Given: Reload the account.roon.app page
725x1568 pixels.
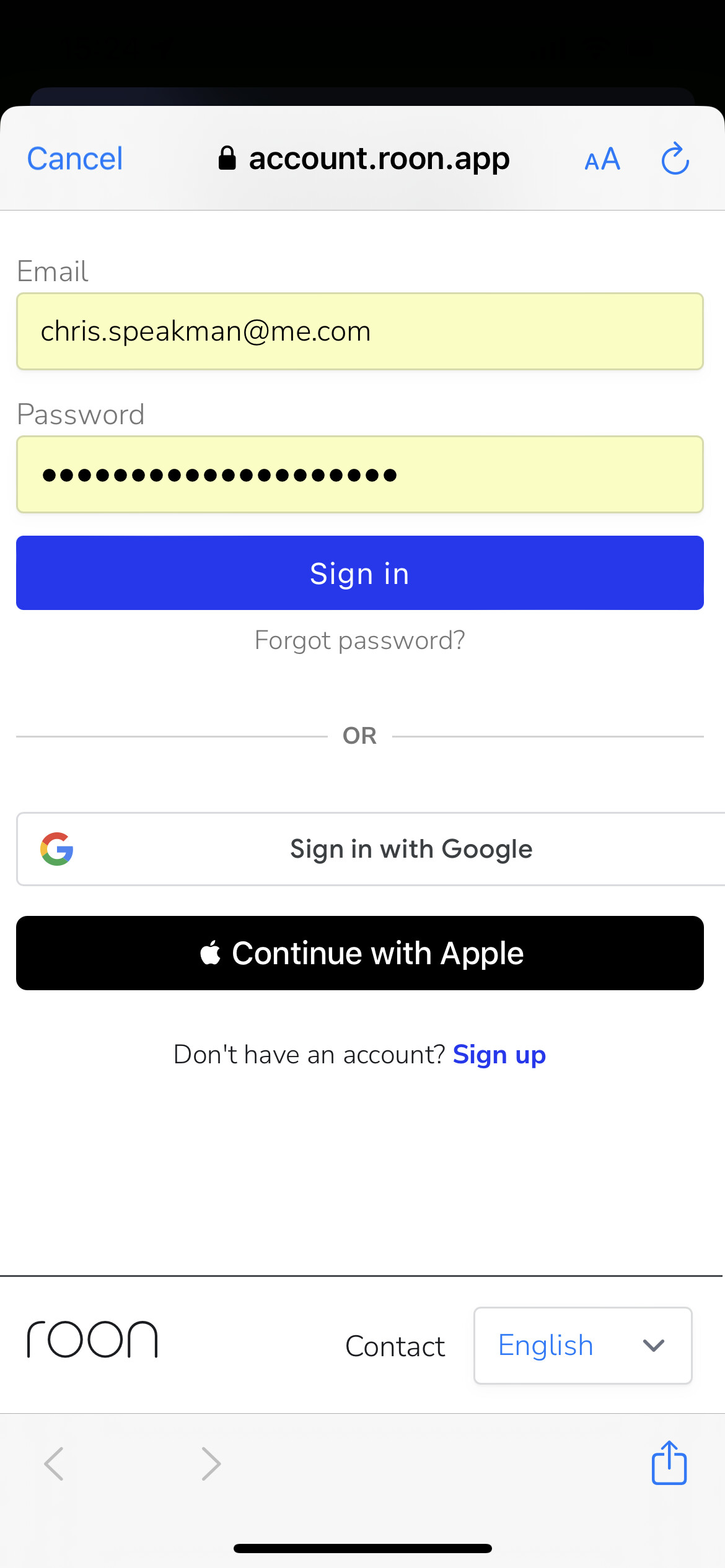Looking at the screenshot, I should (x=675, y=159).
